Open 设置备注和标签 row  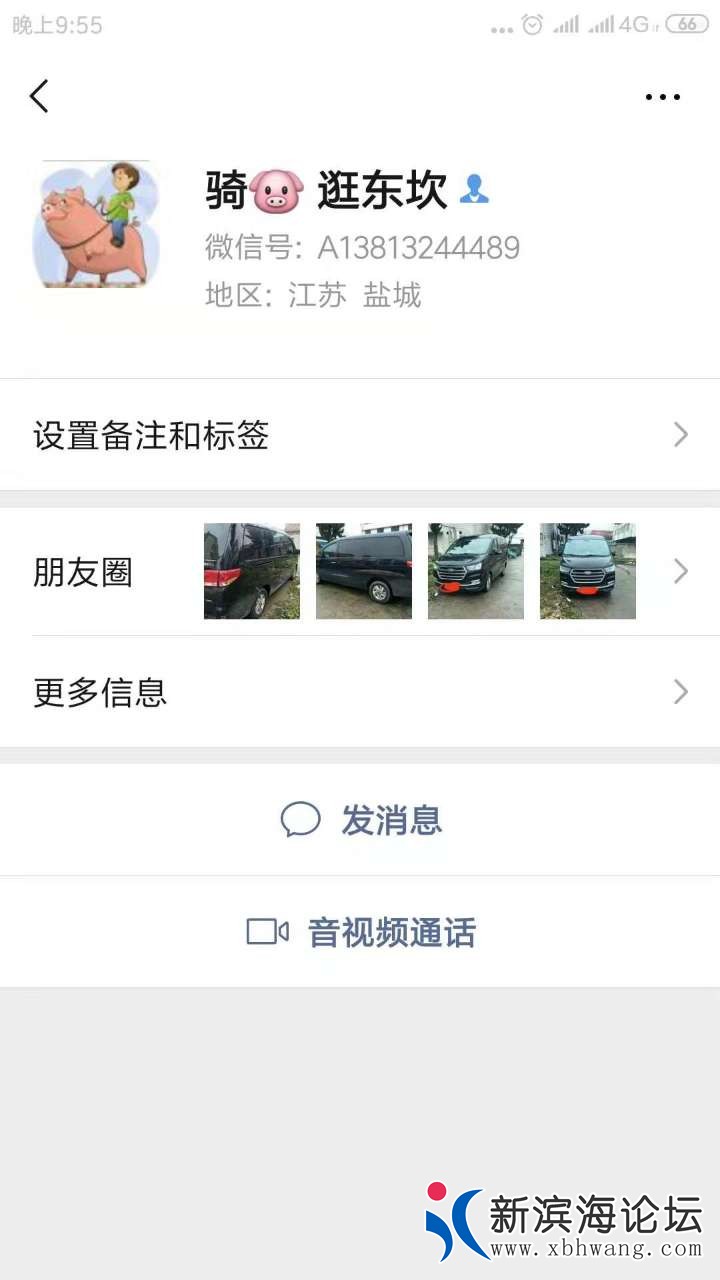[360, 435]
